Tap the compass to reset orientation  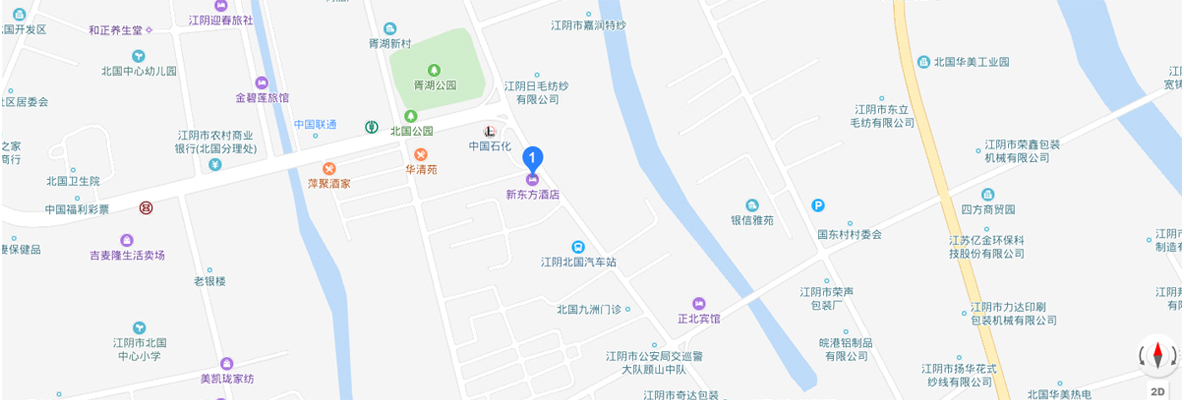[1159, 356]
